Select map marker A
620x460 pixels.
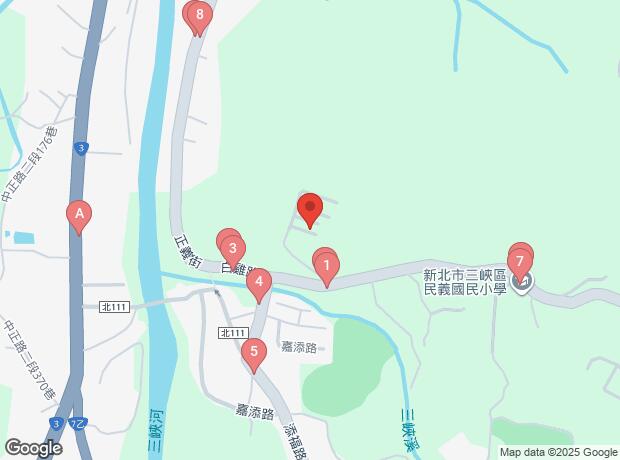(78, 214)
